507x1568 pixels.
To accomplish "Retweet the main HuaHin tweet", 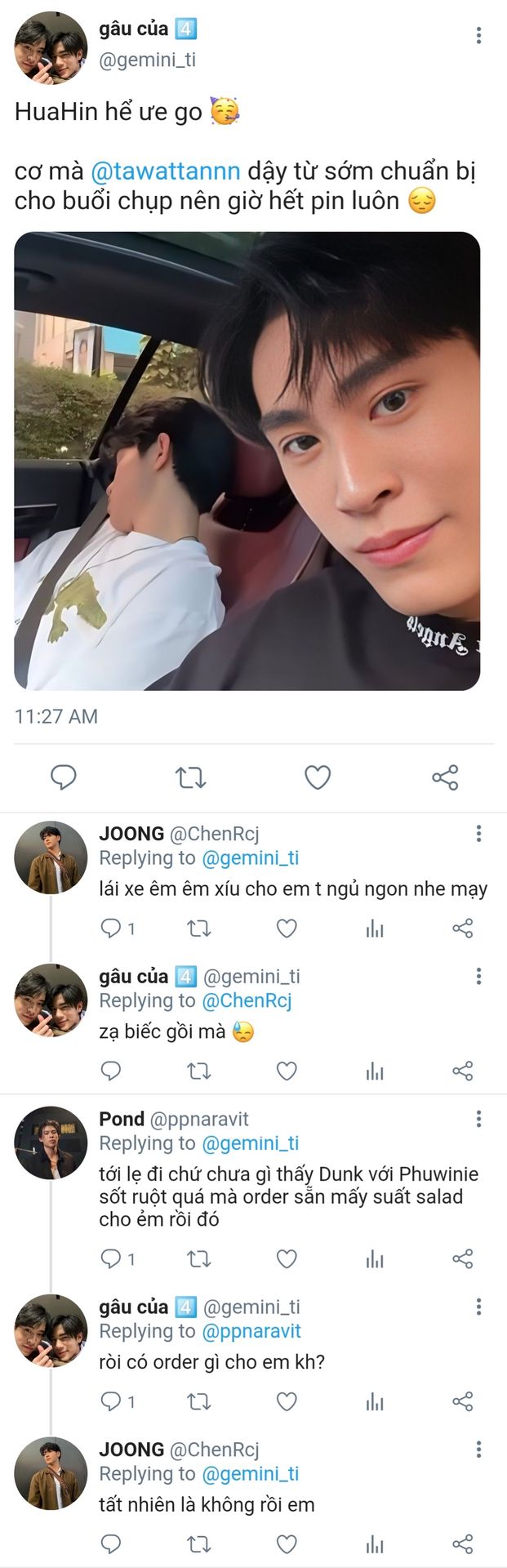I will point(191,777).
